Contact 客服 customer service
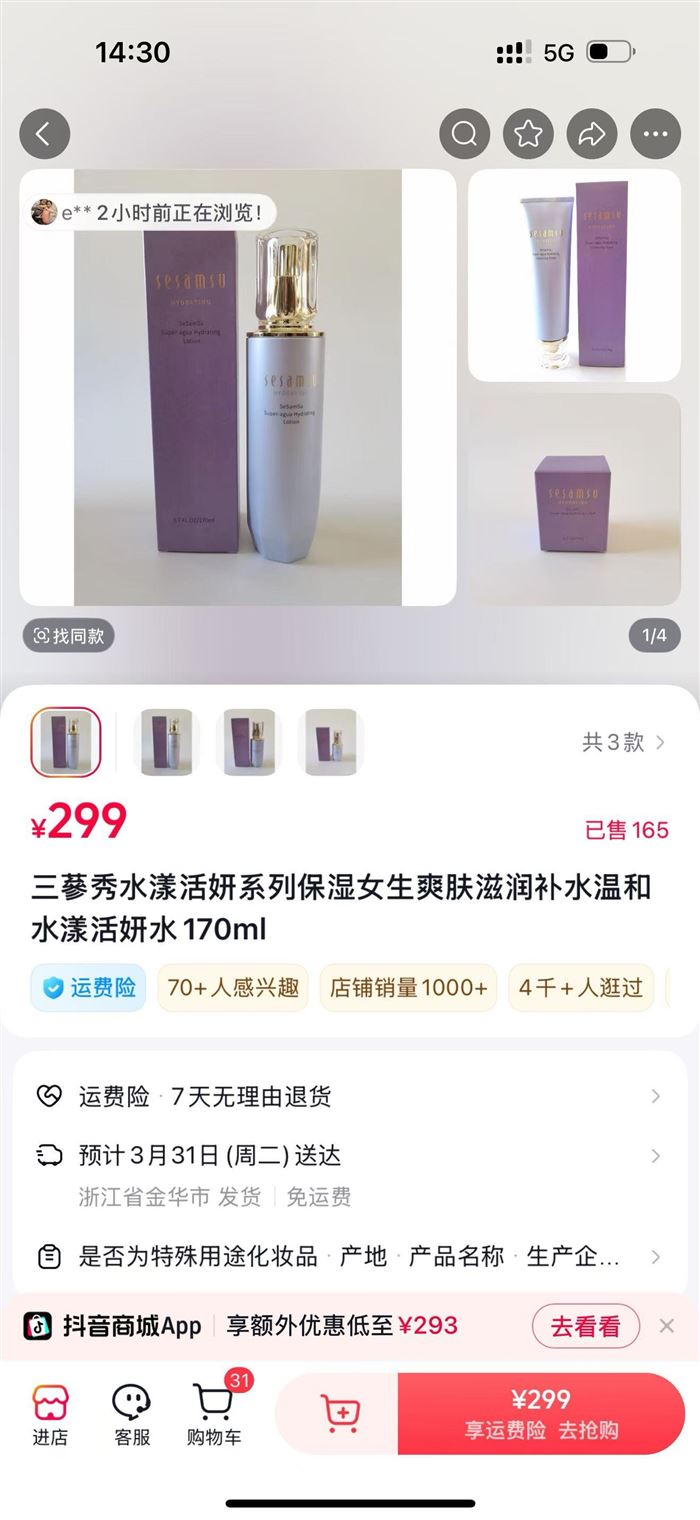The height and width of the screenshot is (1520, 700). pyautogui.click(x=131, y=1415)
